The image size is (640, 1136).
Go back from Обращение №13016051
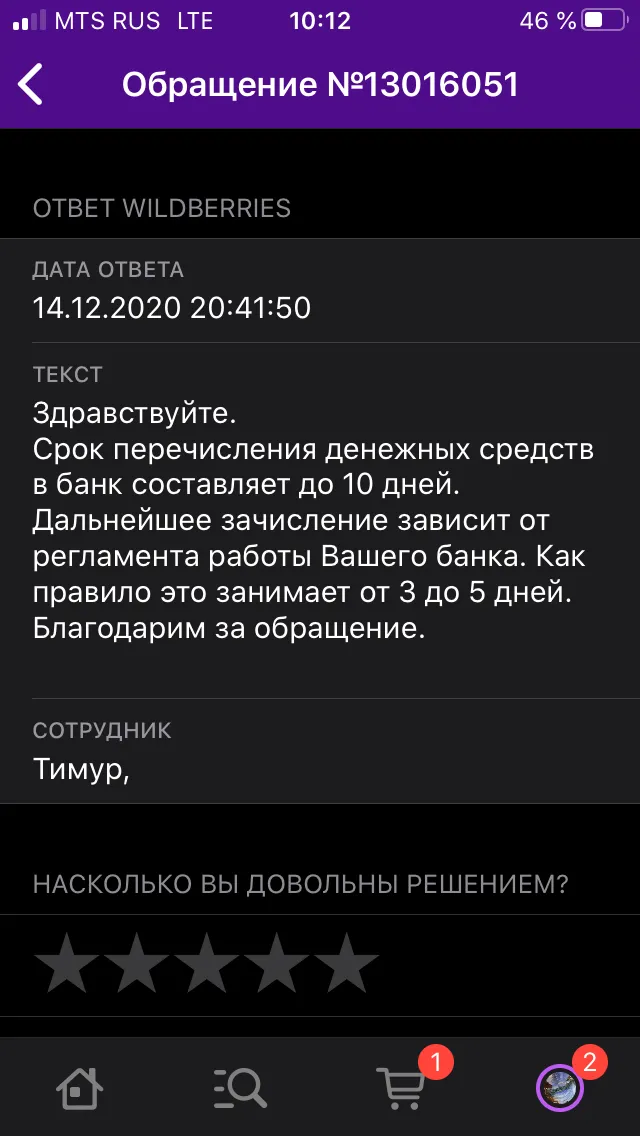pos(31,85)
